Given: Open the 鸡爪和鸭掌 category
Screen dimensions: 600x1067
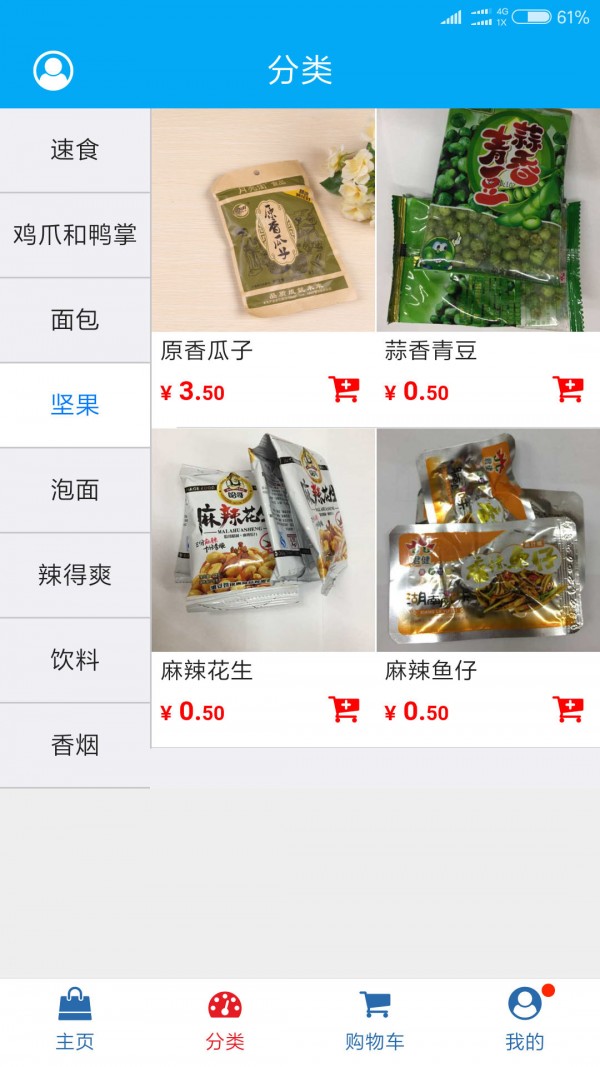Looking at the screenshot, I should click(75, 235).
